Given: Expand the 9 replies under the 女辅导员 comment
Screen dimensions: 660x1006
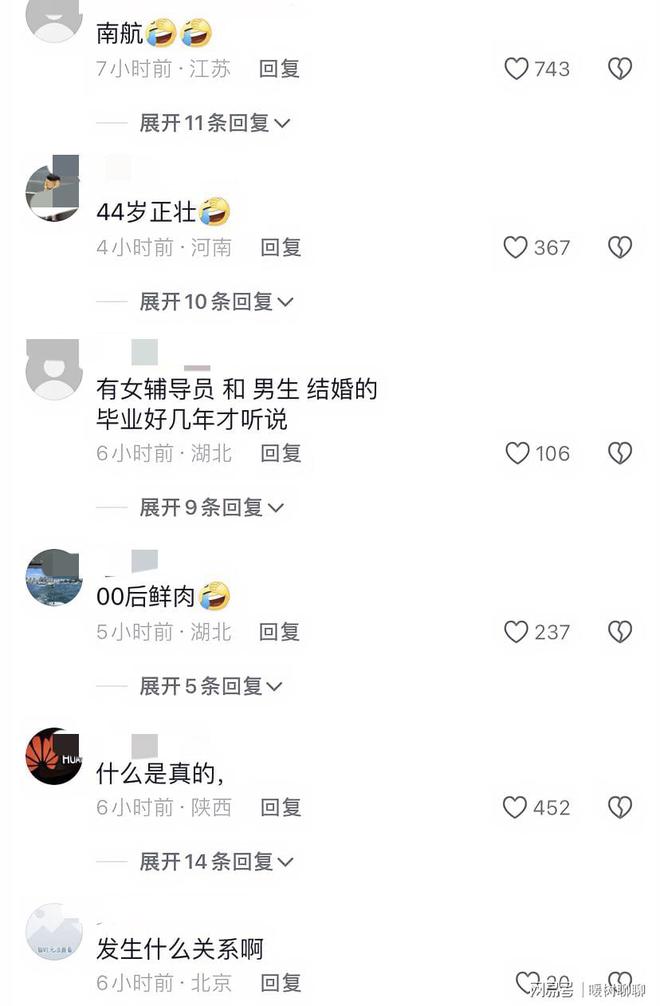Looking at the screenshot, I should (x=211, y=507).
